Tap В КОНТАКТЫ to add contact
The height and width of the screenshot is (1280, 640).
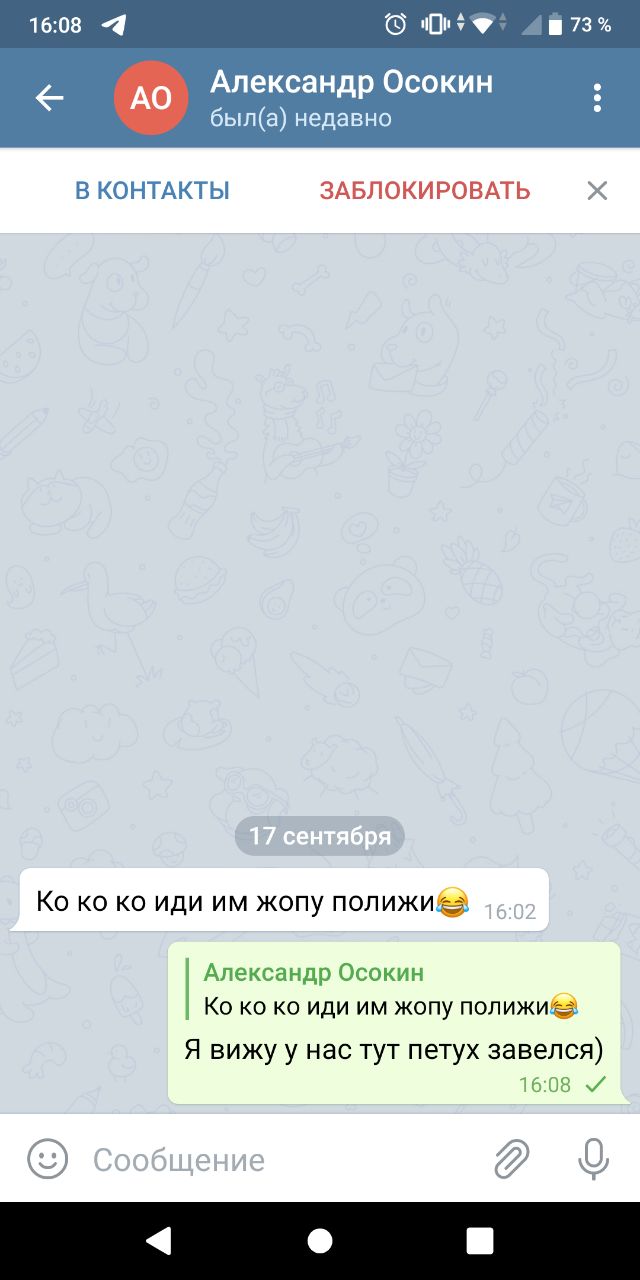(x=152, y=190)
